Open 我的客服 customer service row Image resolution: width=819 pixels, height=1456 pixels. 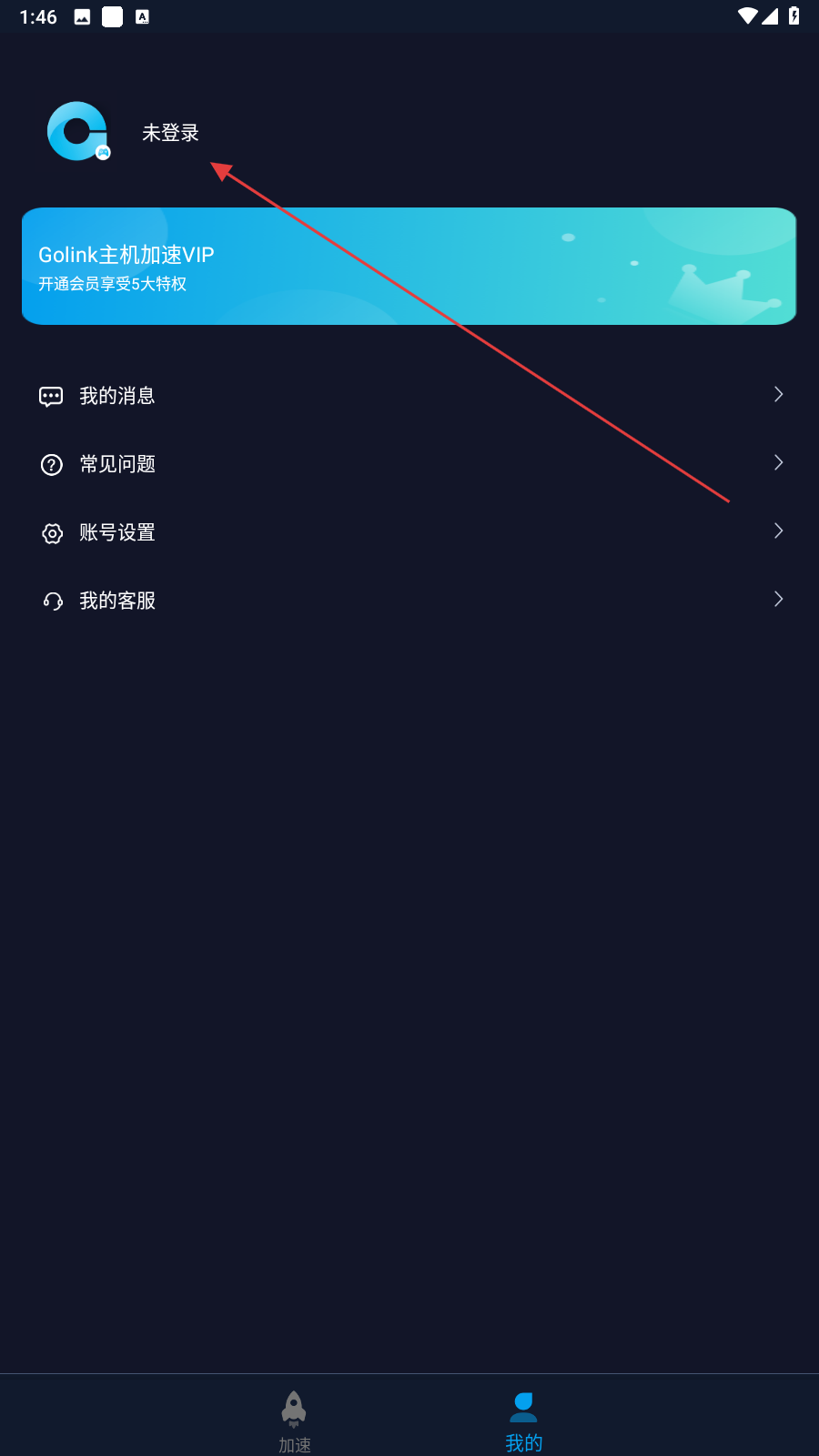tap(409, 600)
